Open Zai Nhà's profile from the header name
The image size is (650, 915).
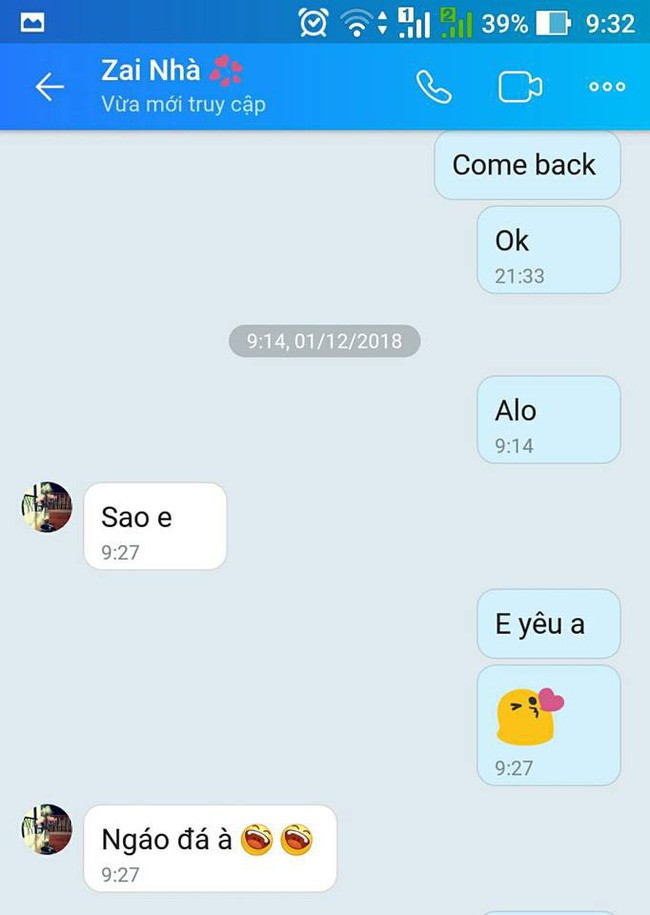(x=152, y=72)
